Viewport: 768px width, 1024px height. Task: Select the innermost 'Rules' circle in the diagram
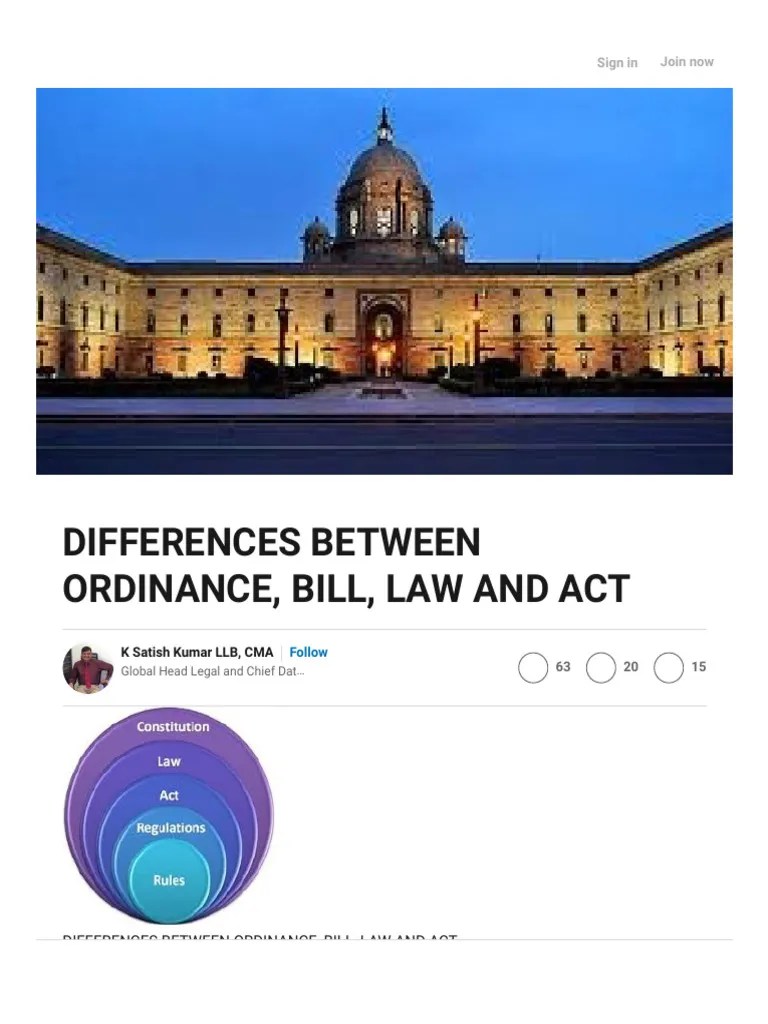pyautogui.click(x=170, y=879)
